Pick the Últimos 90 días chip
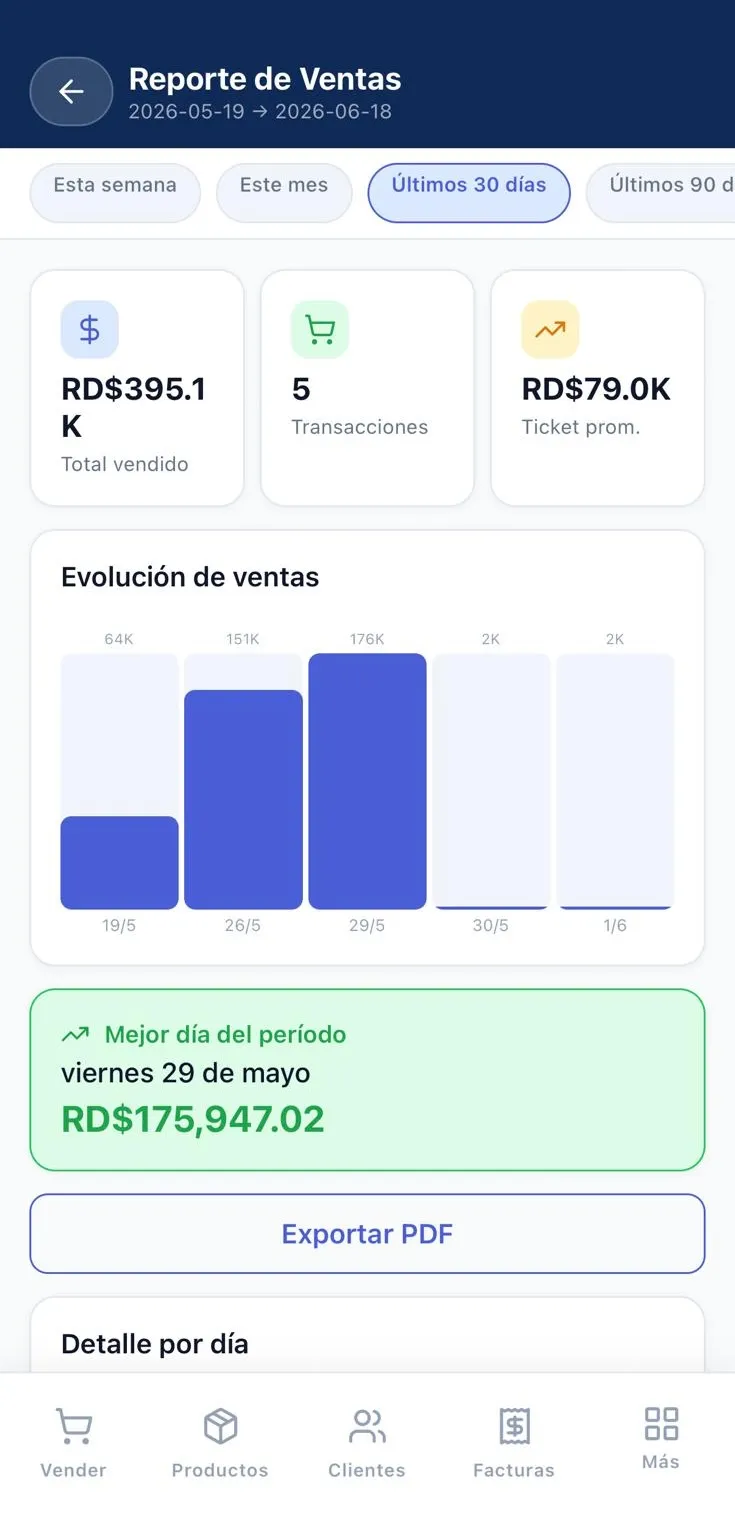 tap(661, 193)
